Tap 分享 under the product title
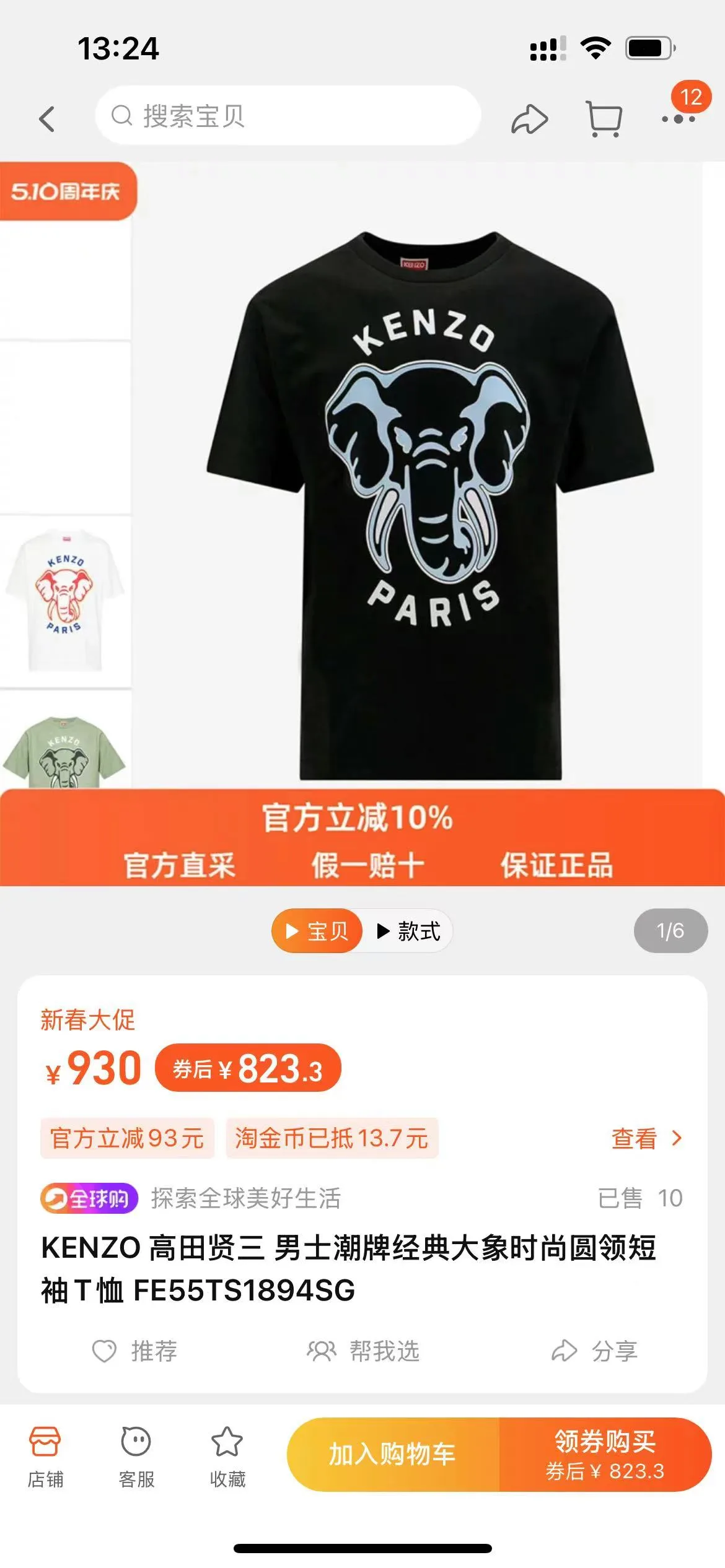The width and height of the screenshot is (725, 1568). click(x=595, y=1351)
